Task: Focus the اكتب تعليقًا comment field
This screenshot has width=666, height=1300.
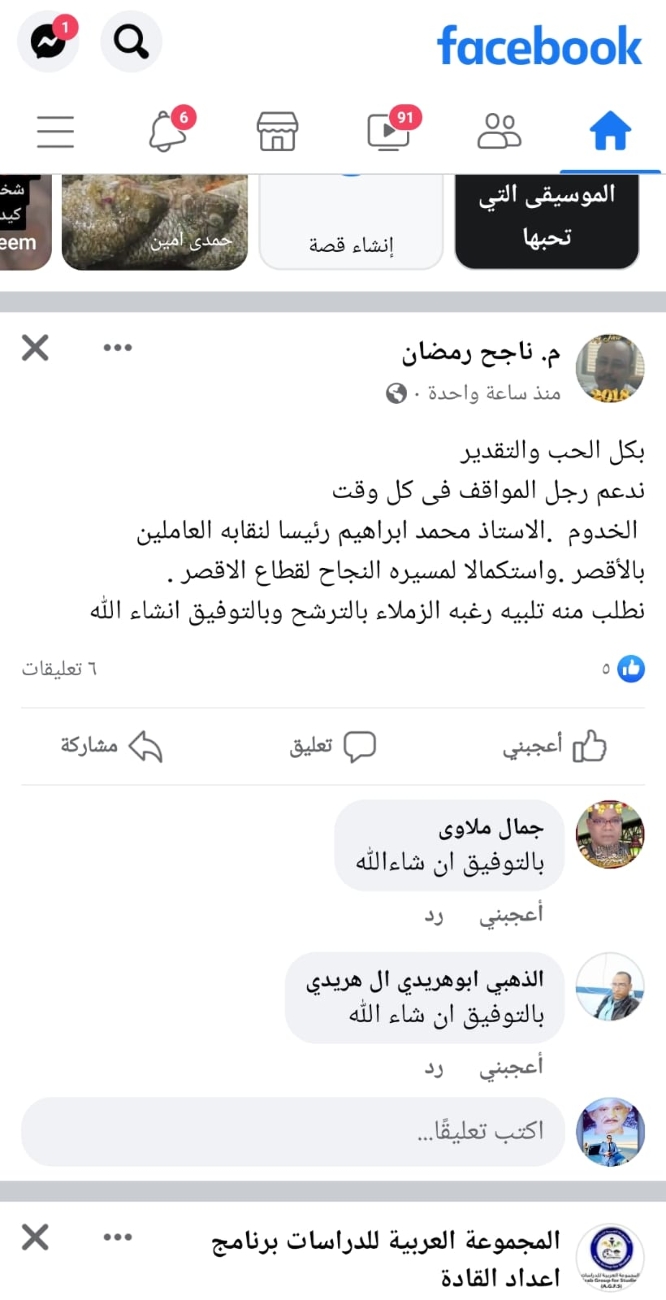Action: (x=292, y=1131)
